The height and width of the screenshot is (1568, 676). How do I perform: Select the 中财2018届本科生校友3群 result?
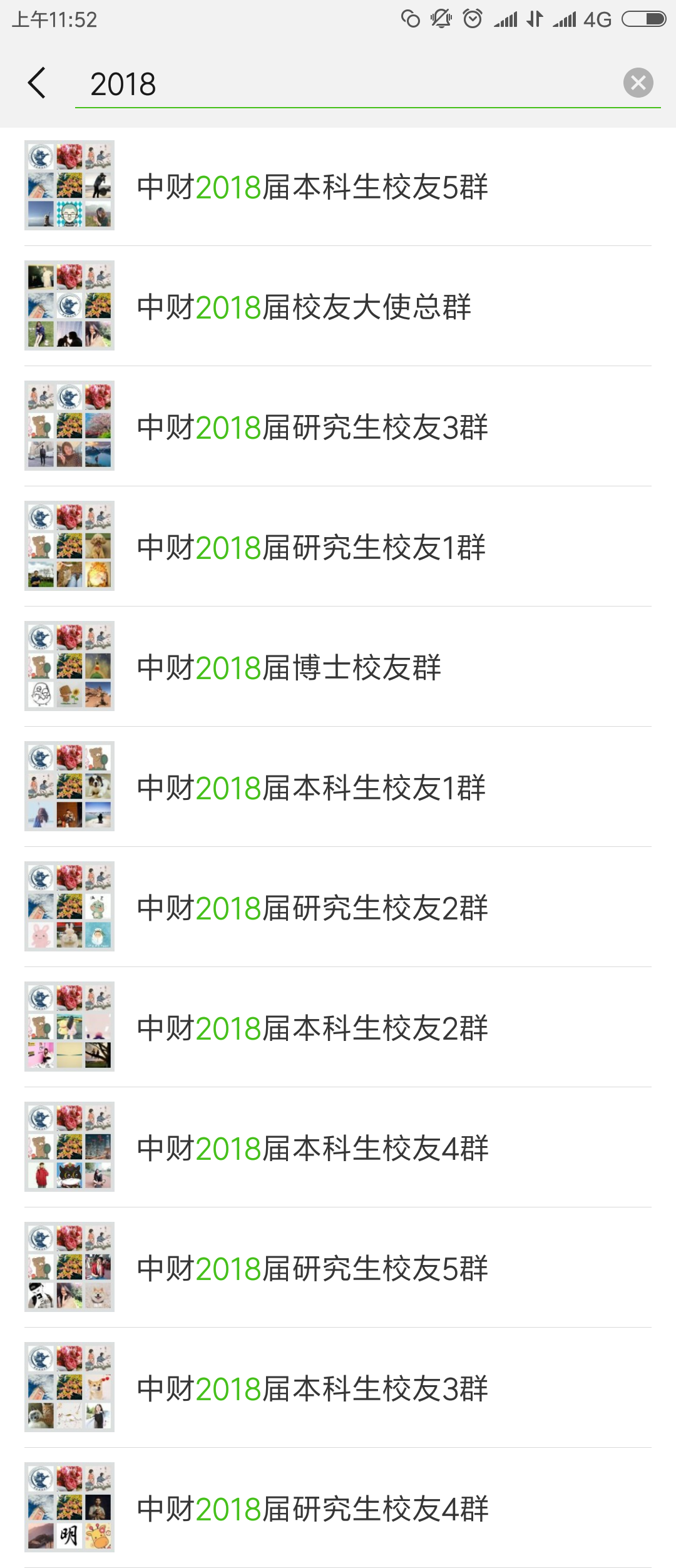click(338, 1388)
